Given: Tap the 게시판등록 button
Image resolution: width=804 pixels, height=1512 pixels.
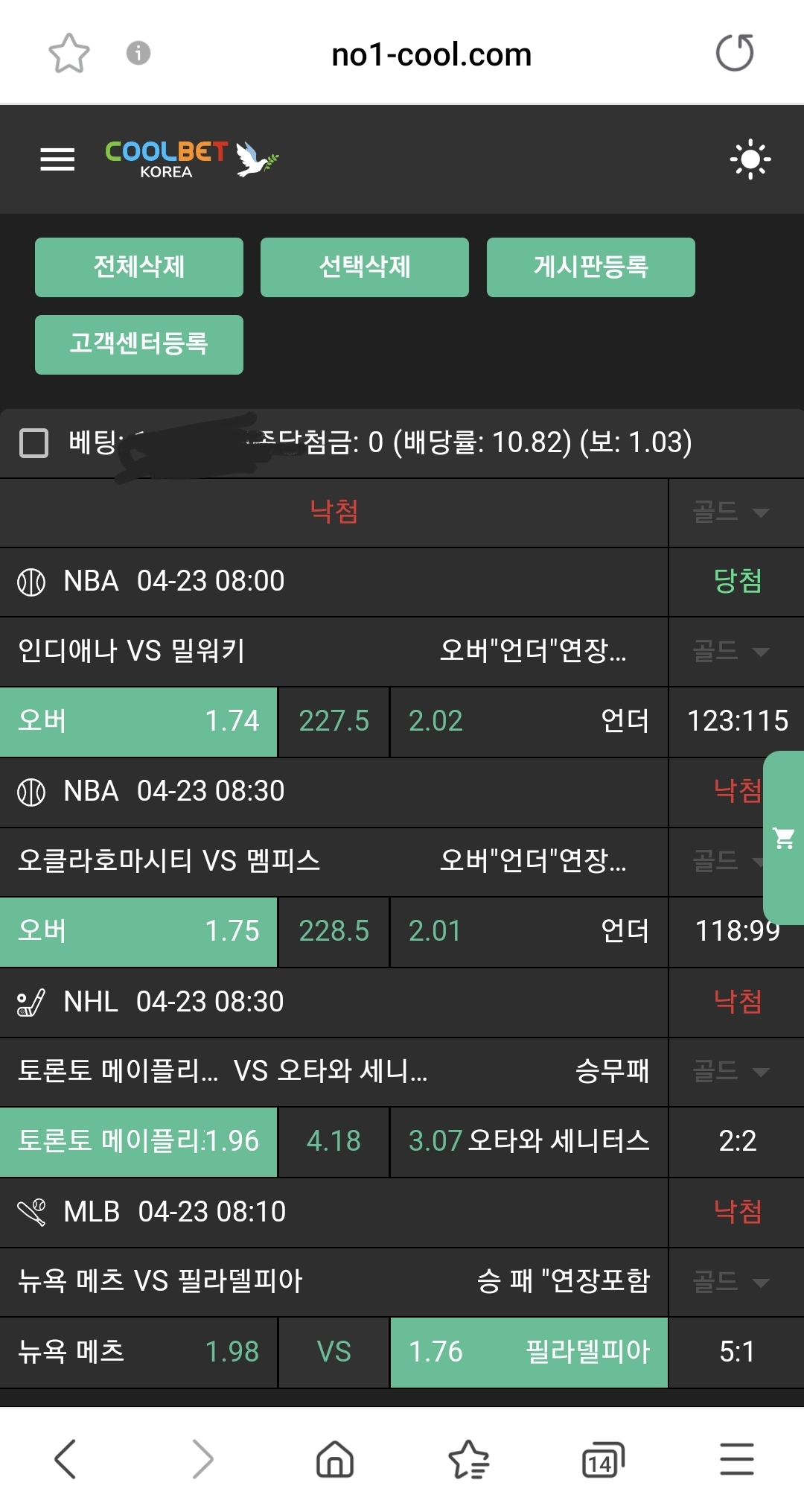Looking at the screenshot, I should pyautogui.click(x=590, y=267).
